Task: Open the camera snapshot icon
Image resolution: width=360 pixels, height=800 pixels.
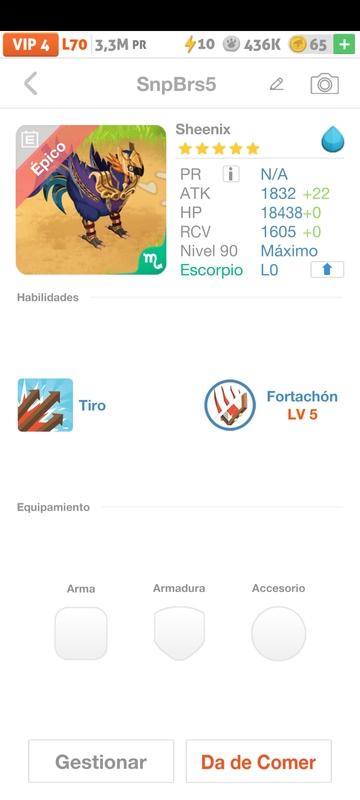Action: point(324,84)
